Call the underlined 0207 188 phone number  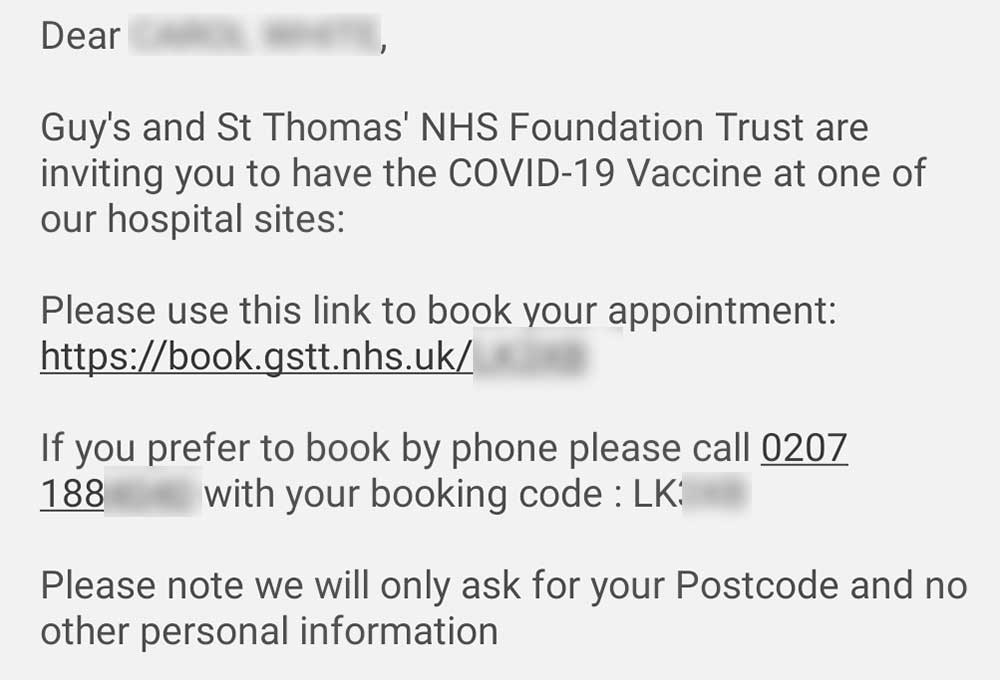pos(803,449)
